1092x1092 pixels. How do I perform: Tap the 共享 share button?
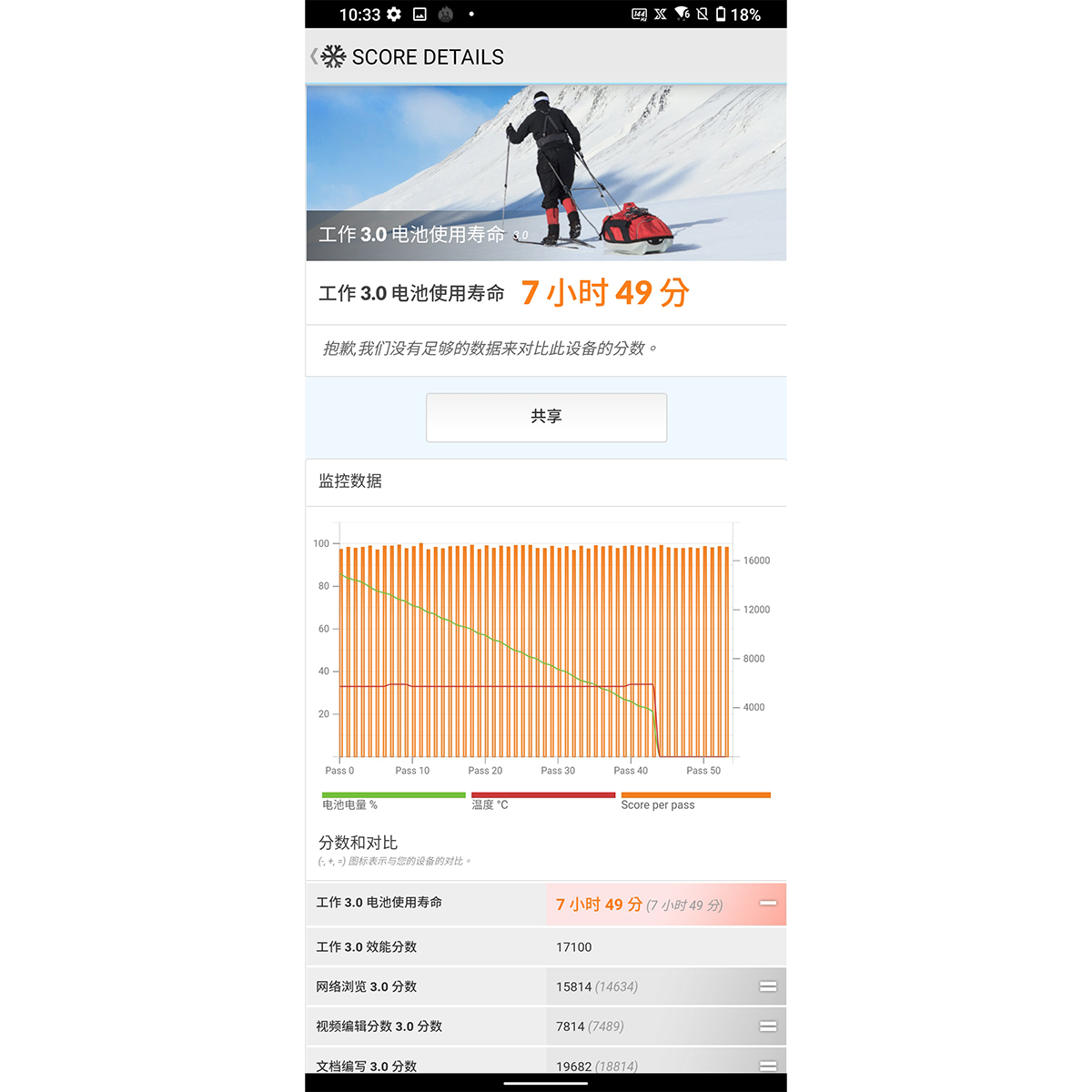click(546, 417)
